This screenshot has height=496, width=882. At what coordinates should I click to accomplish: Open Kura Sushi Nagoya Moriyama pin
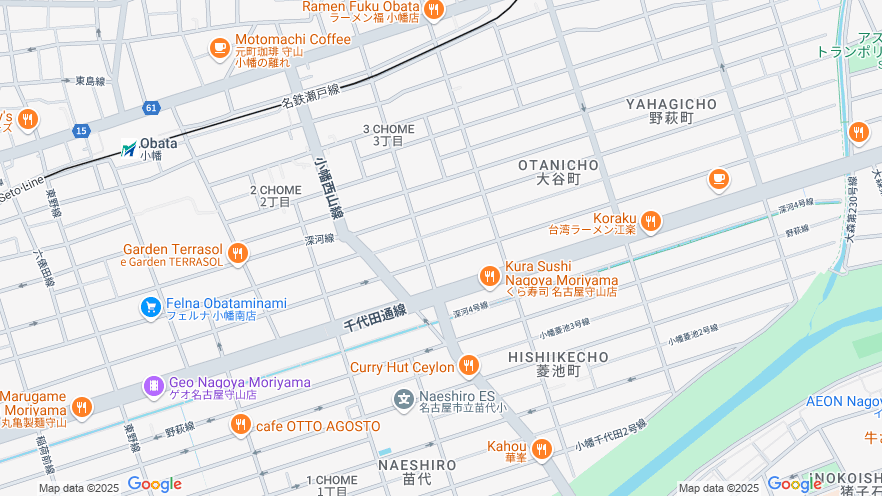coord(489,276)
